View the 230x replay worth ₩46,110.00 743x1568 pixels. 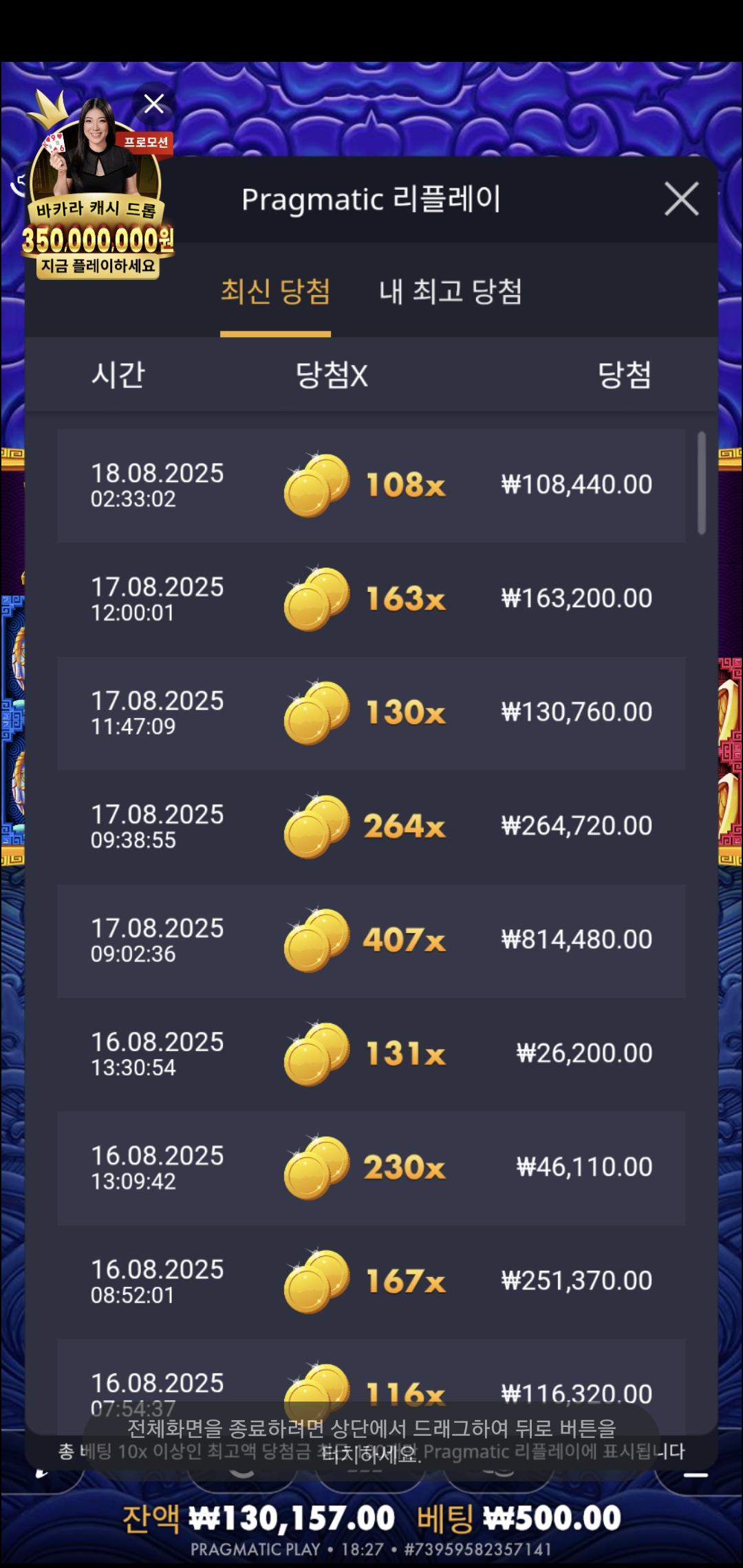point(371,1168)
